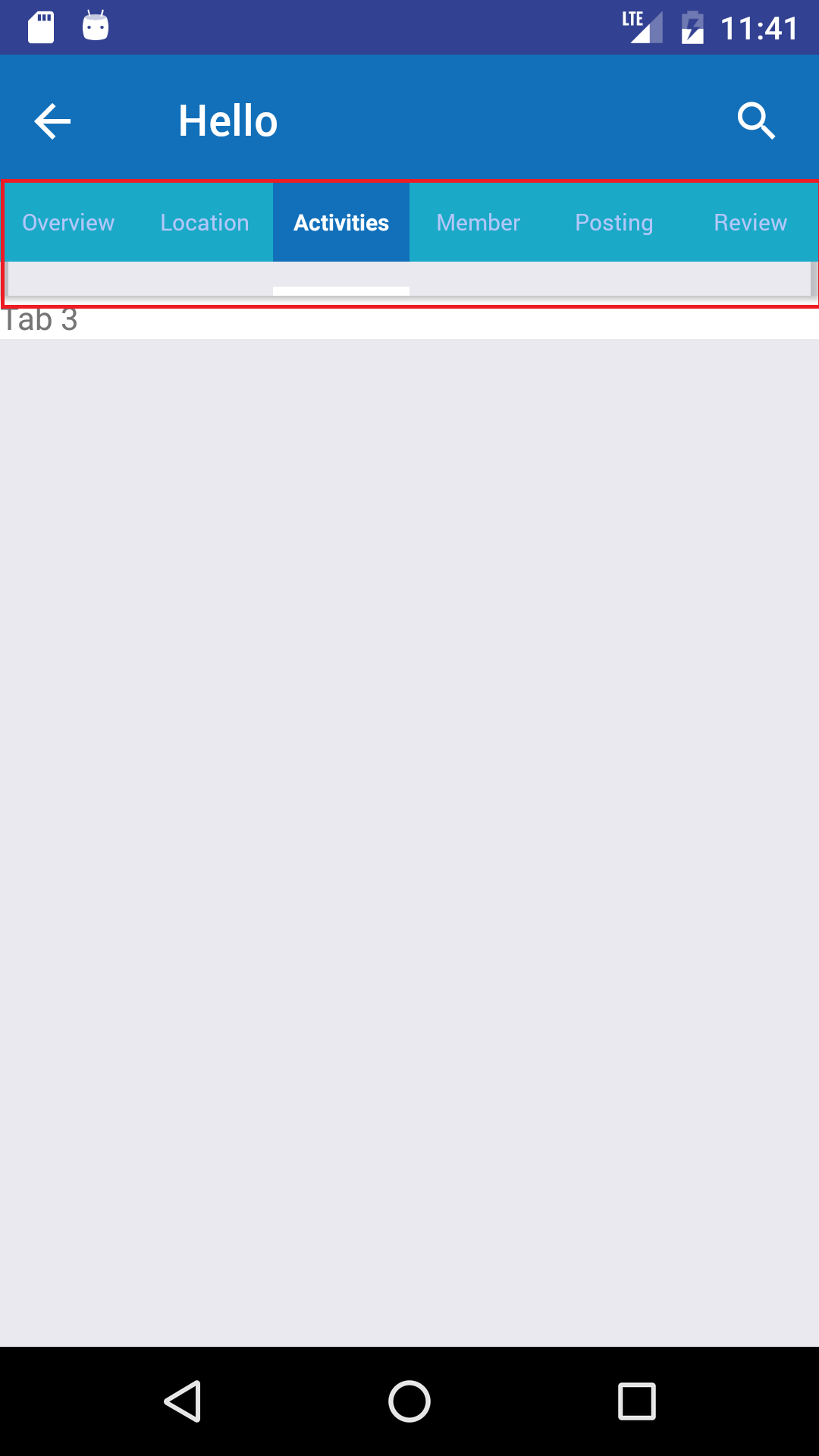
Task: Switch to the Overview tab
Action: (x=67, y=222)
